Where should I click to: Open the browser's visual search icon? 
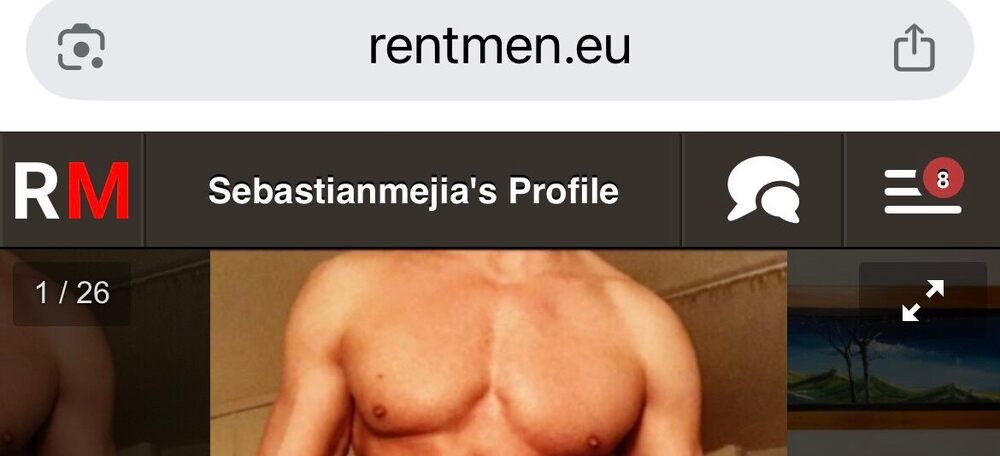(82, 48)
